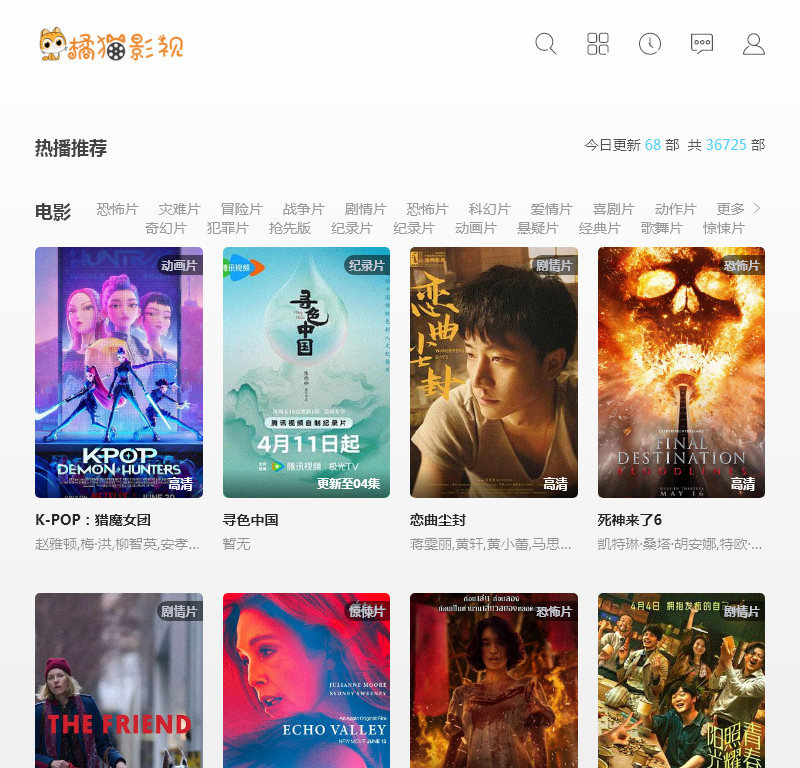
Task: Choose the 喜剧片 genre
Action: 613,209
